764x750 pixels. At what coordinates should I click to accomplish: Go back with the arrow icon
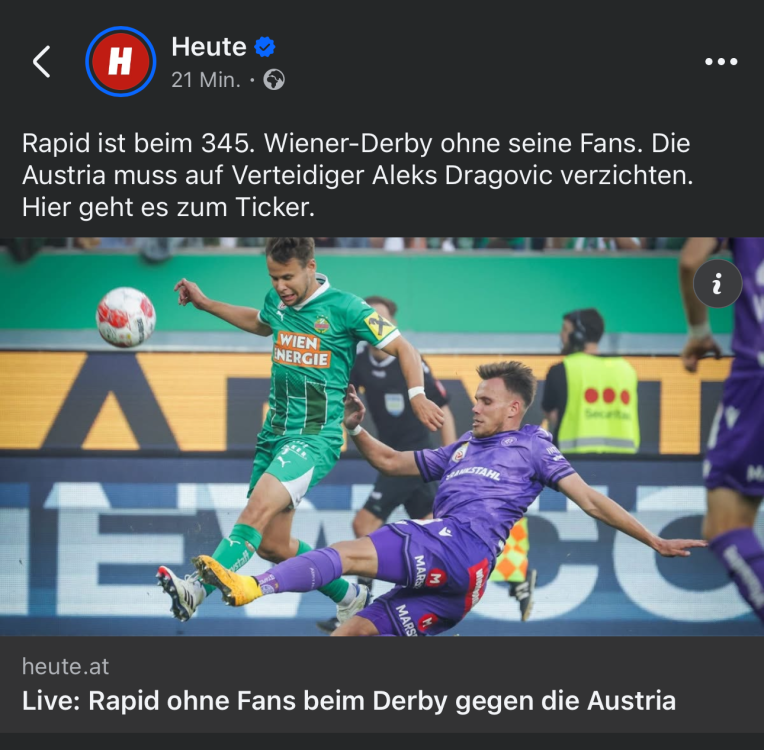(41, 62)
